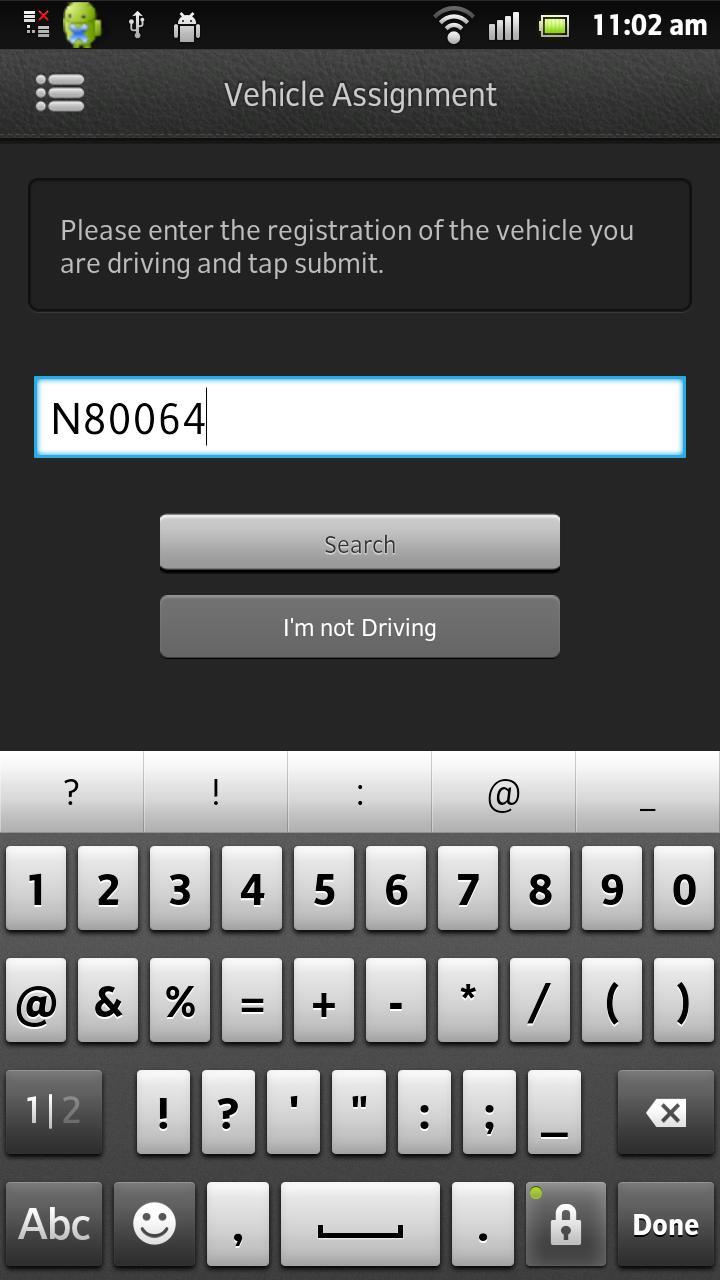
Task: Search for the entered registration
Action: pyautogui.click(x=360, y=544)
